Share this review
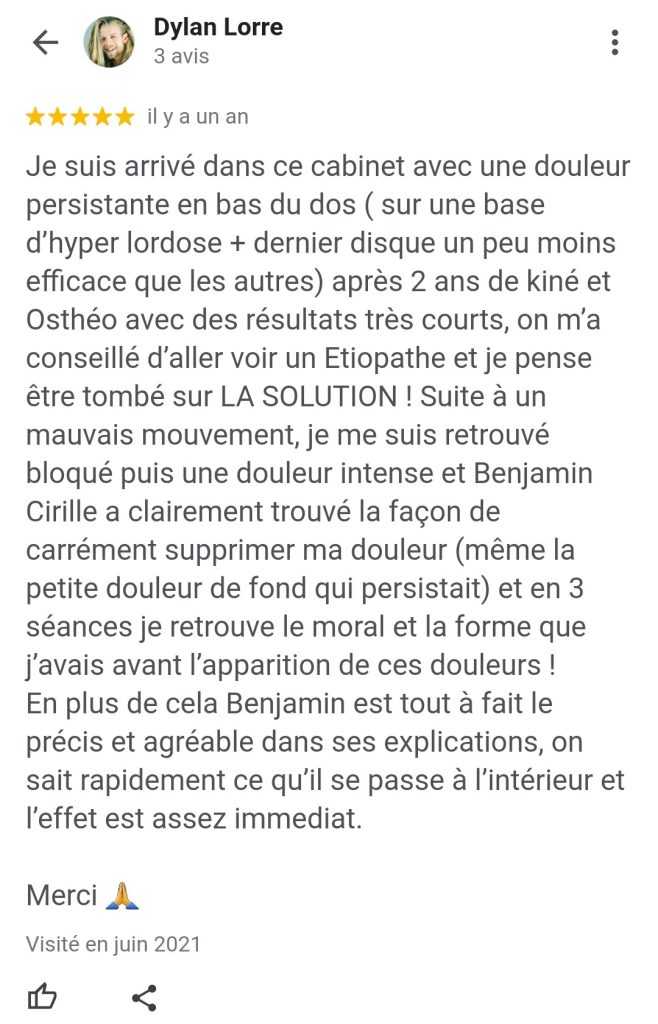Viewport: 658px width, 1024px height. (144, 996)
